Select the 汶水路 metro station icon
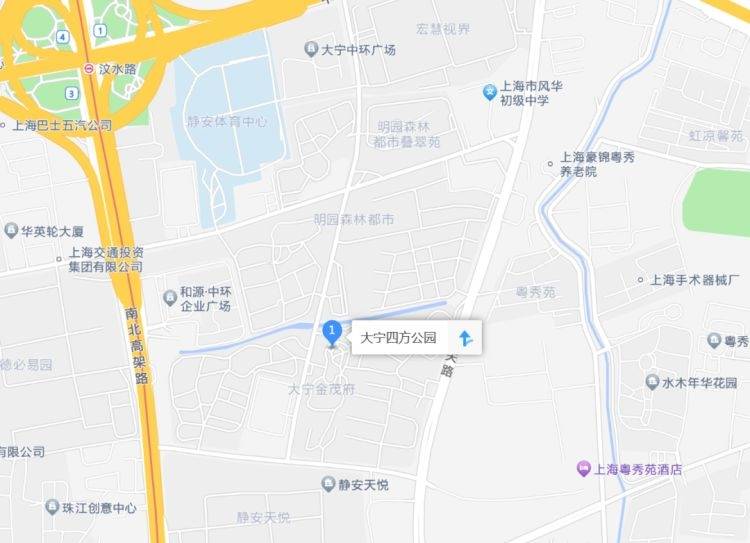Viewport: 750px width, 543px height. (90, 70)
